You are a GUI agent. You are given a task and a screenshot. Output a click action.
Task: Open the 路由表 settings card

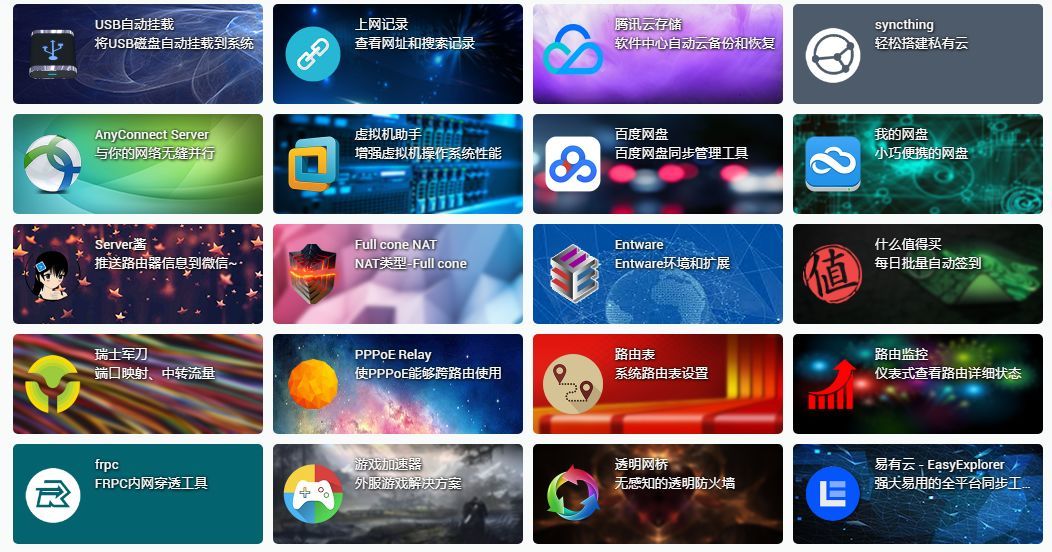[x=658, y=384]
